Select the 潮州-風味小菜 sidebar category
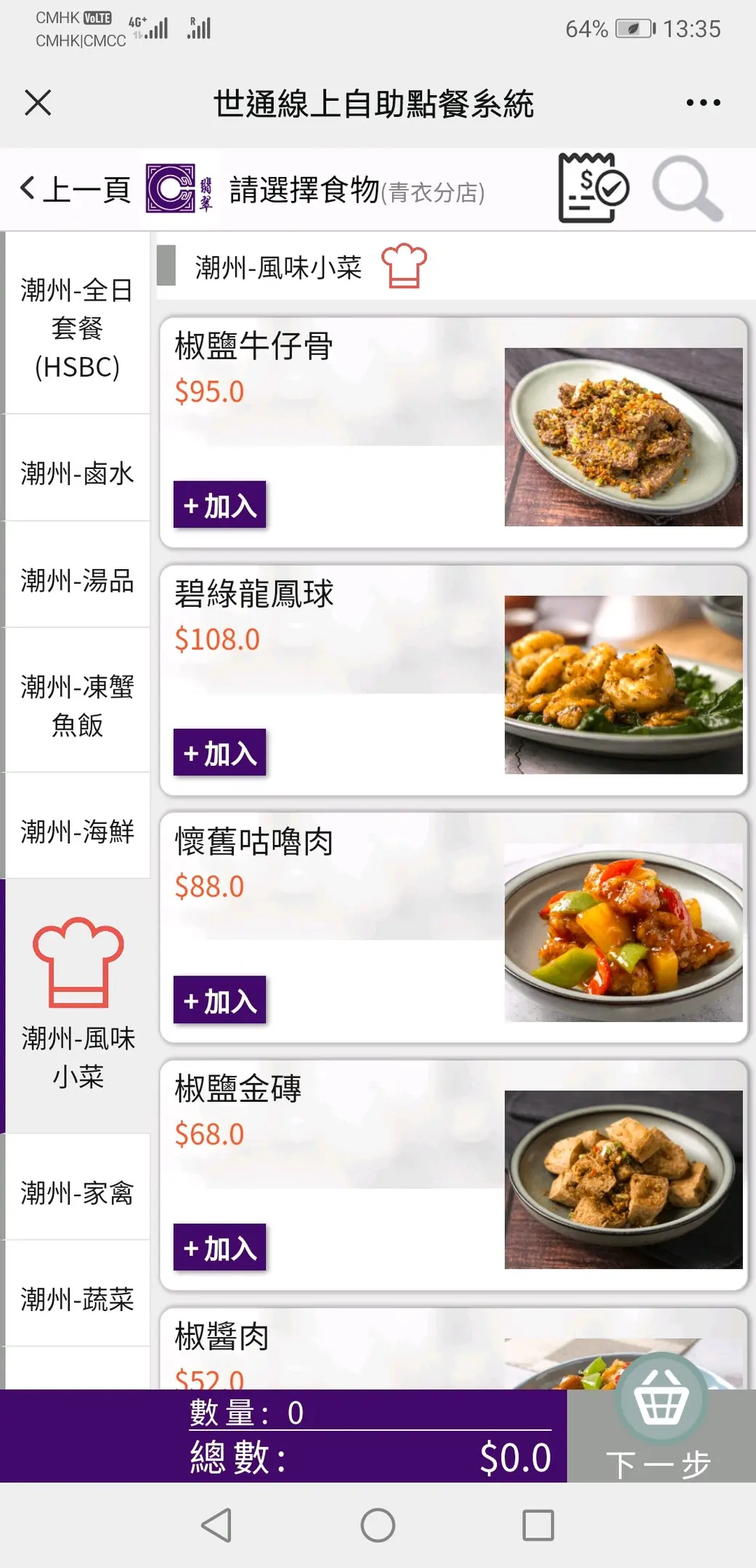756x1568 pixels. click(77, 1005)
